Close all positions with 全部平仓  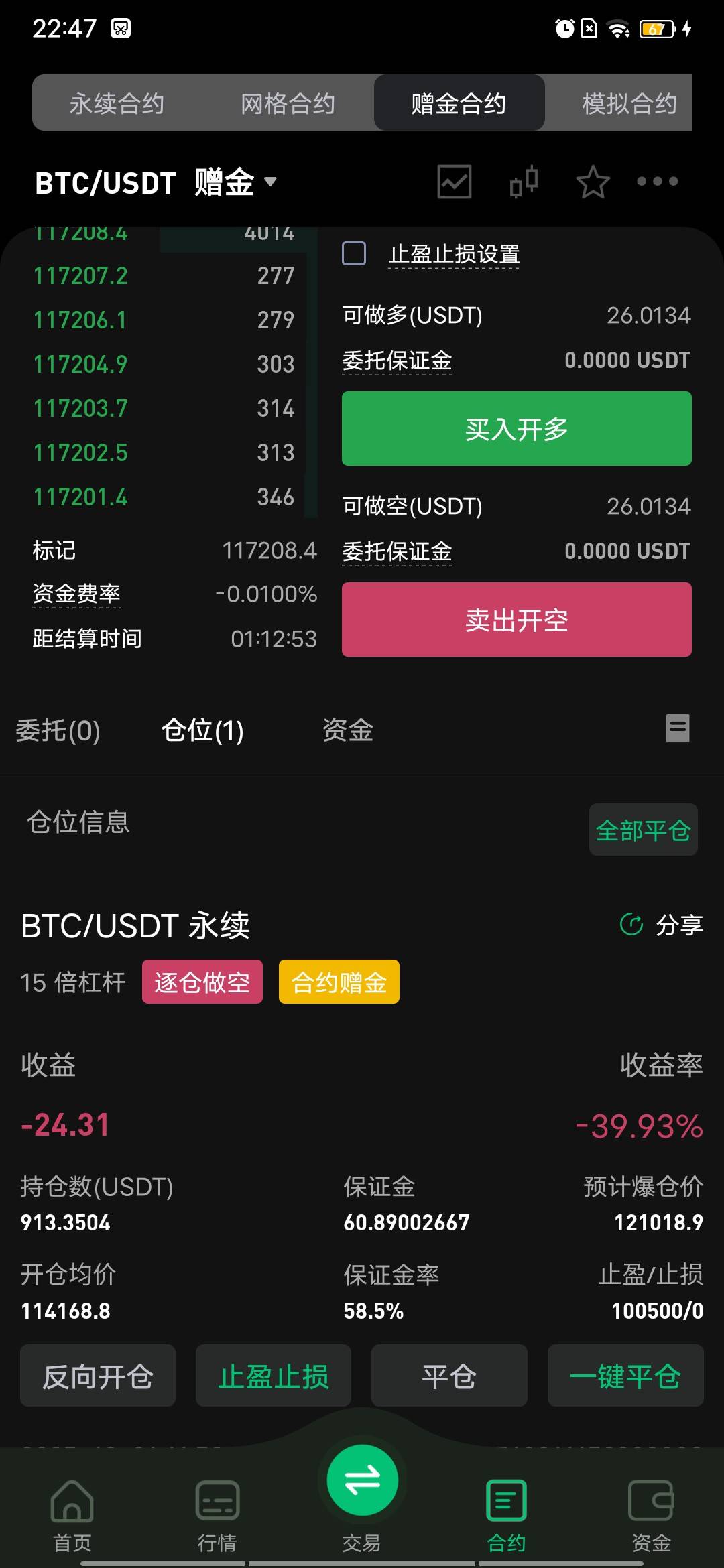[643, 830]
